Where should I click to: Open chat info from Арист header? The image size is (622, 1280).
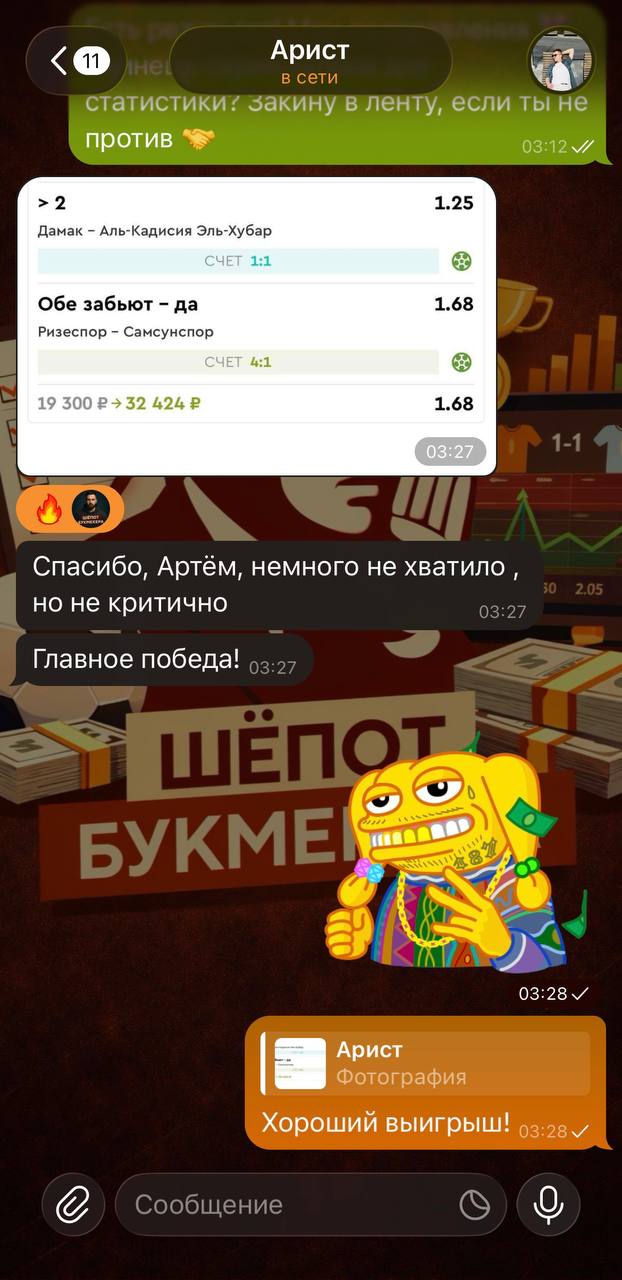[x=310, y=61]
